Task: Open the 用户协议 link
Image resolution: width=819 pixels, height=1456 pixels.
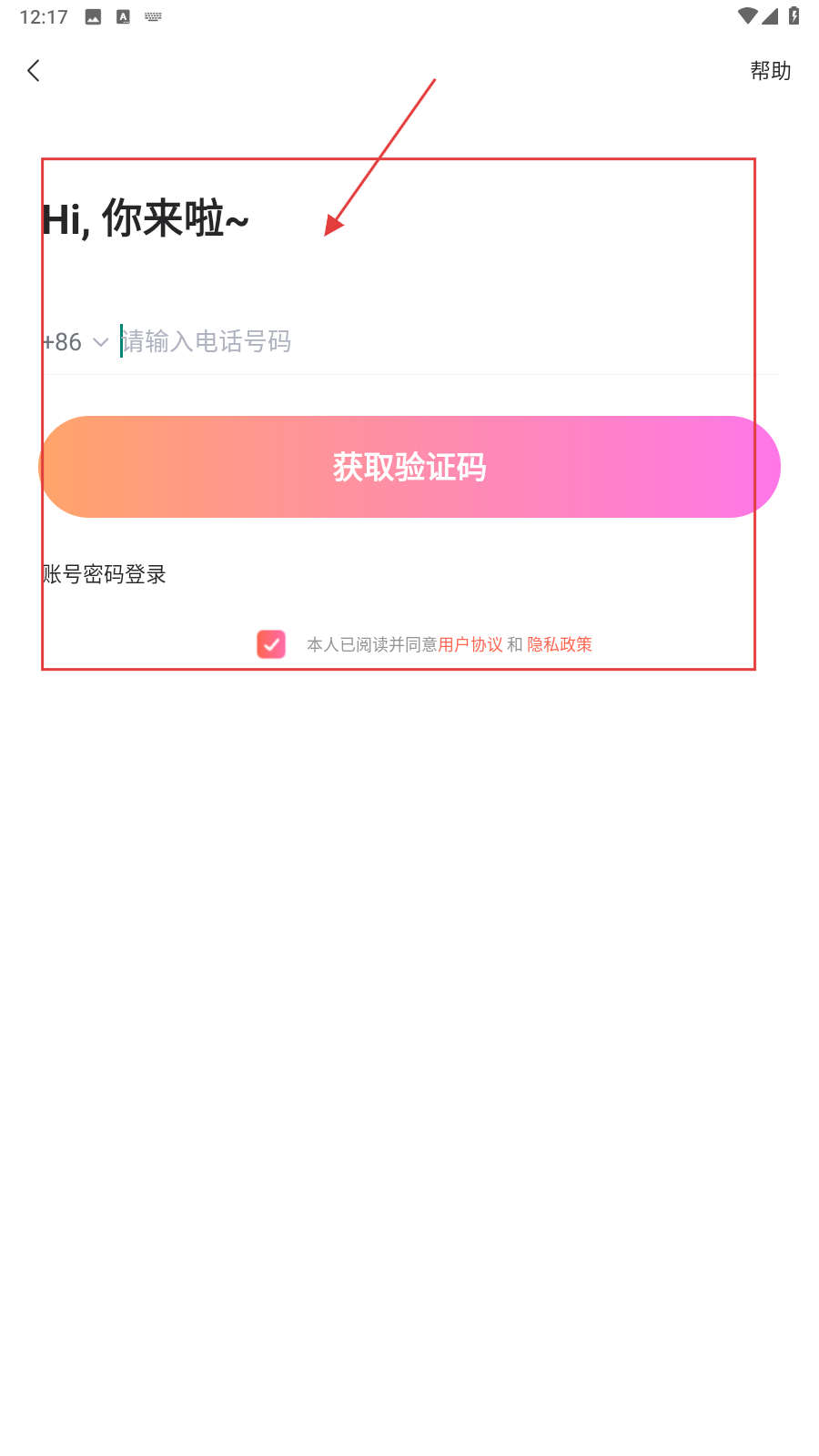Action: click(470, 644)
